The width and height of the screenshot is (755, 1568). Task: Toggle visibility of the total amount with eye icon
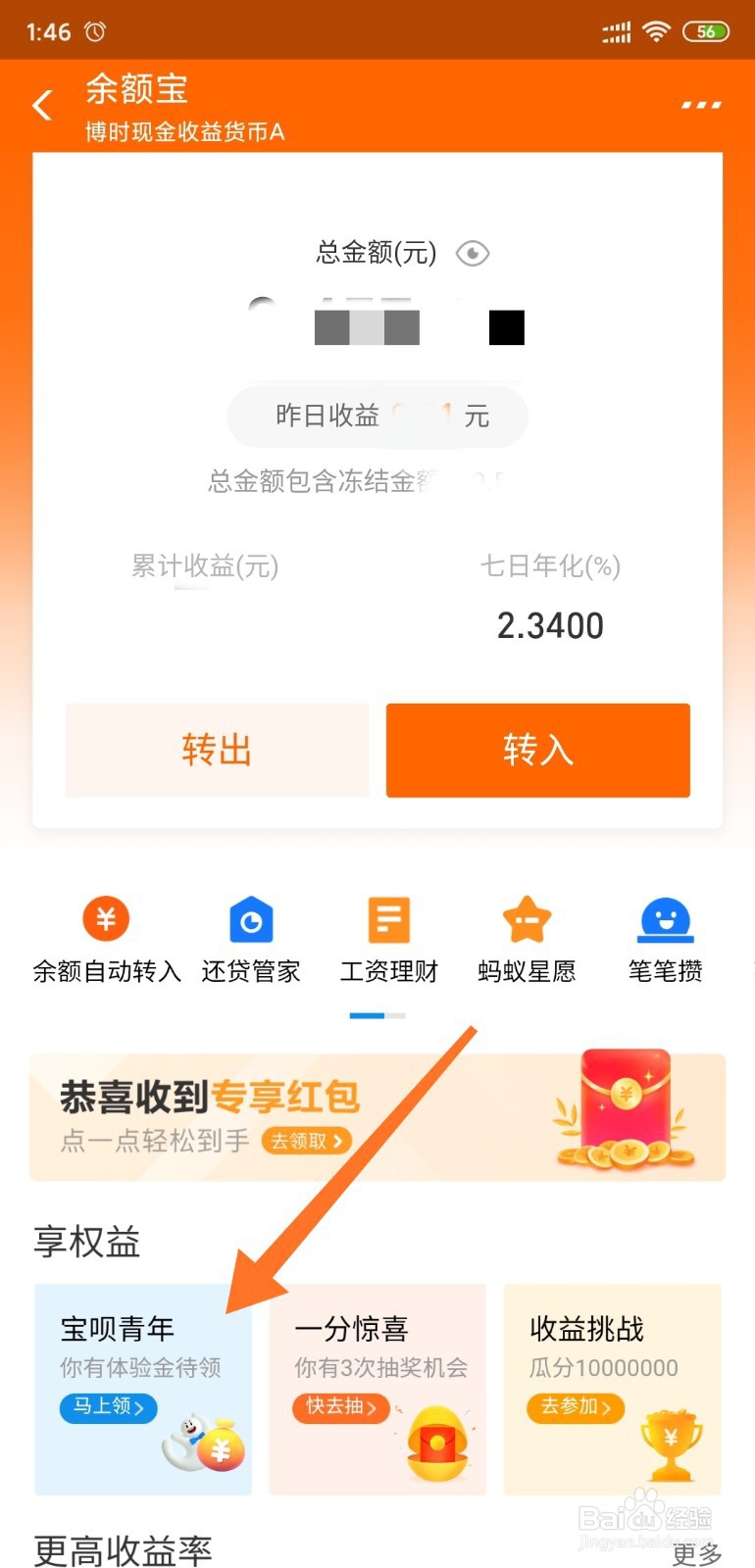click(x=472, y=253)
